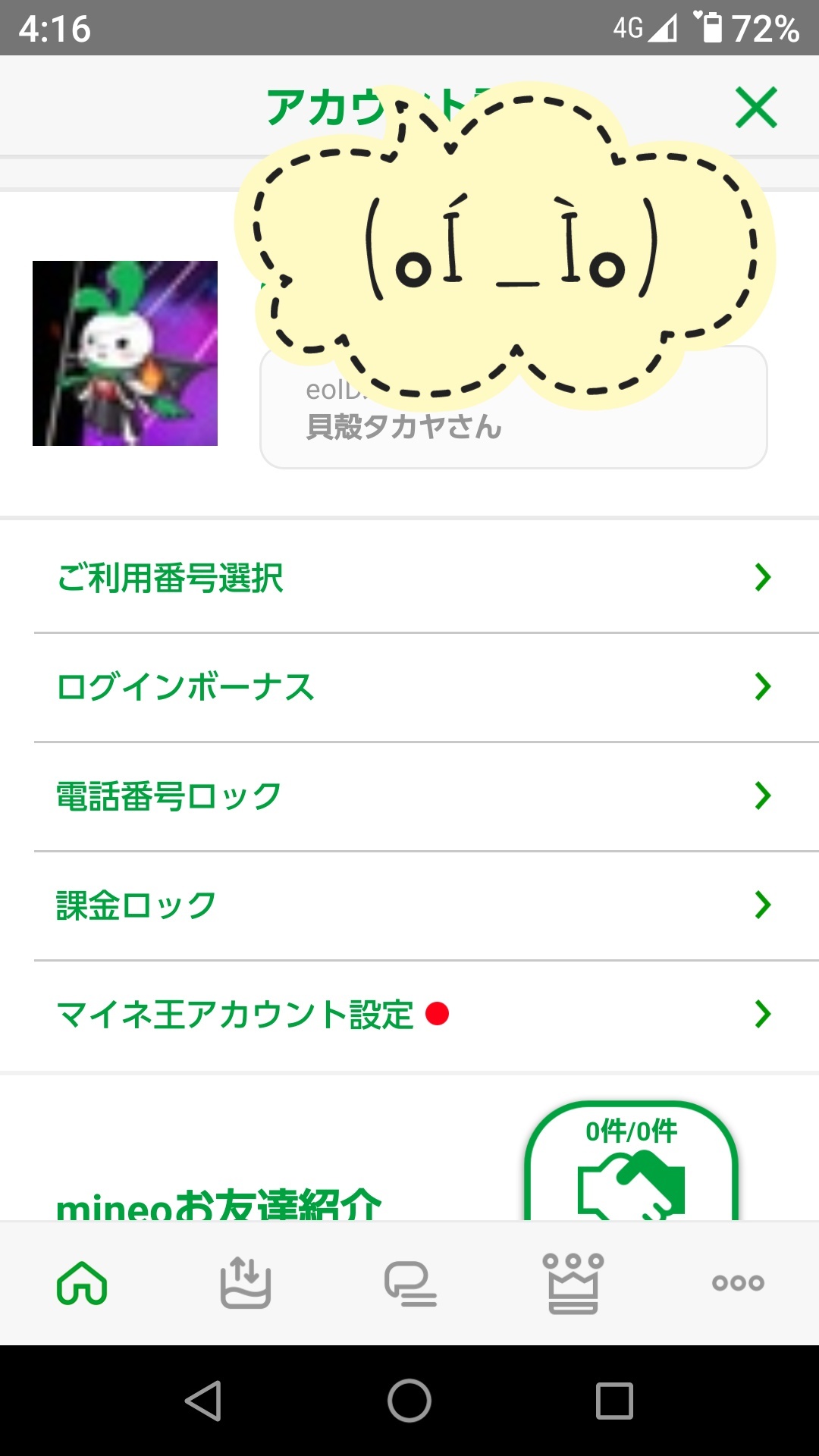Open マイネ王アカウント設定
Viewport: 819px width, 1456px height.
click(409, 1015)
